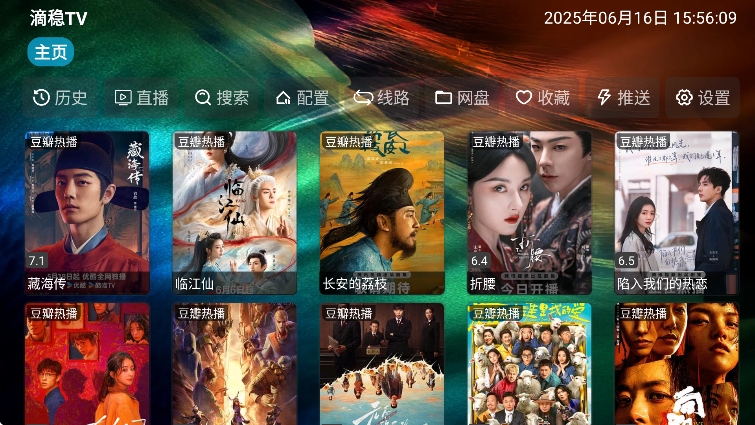755x425 pixels.
Task: Open the 藏海传 show card
Action: click(x=87, y=212)
